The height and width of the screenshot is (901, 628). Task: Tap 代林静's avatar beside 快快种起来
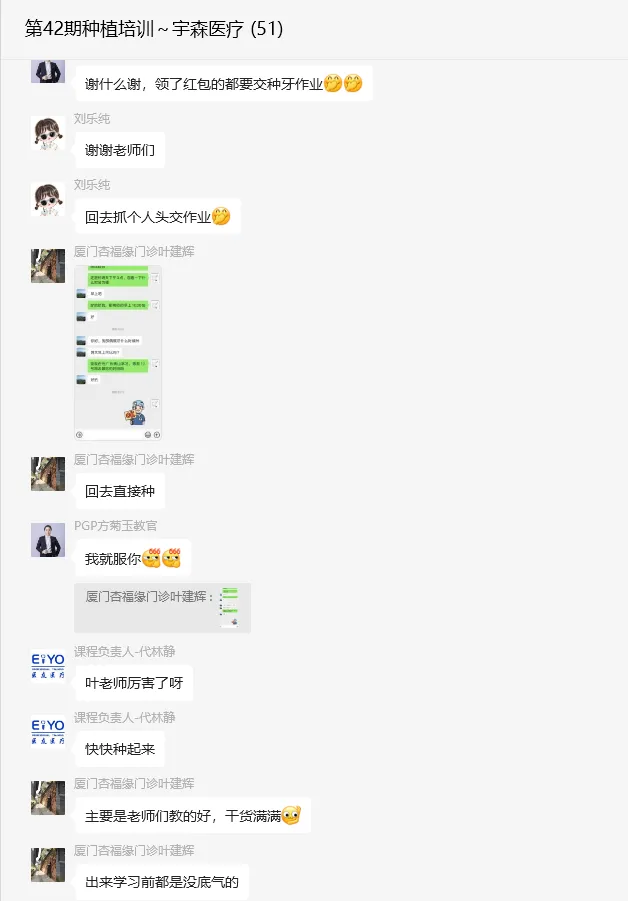tap(48, 732)
